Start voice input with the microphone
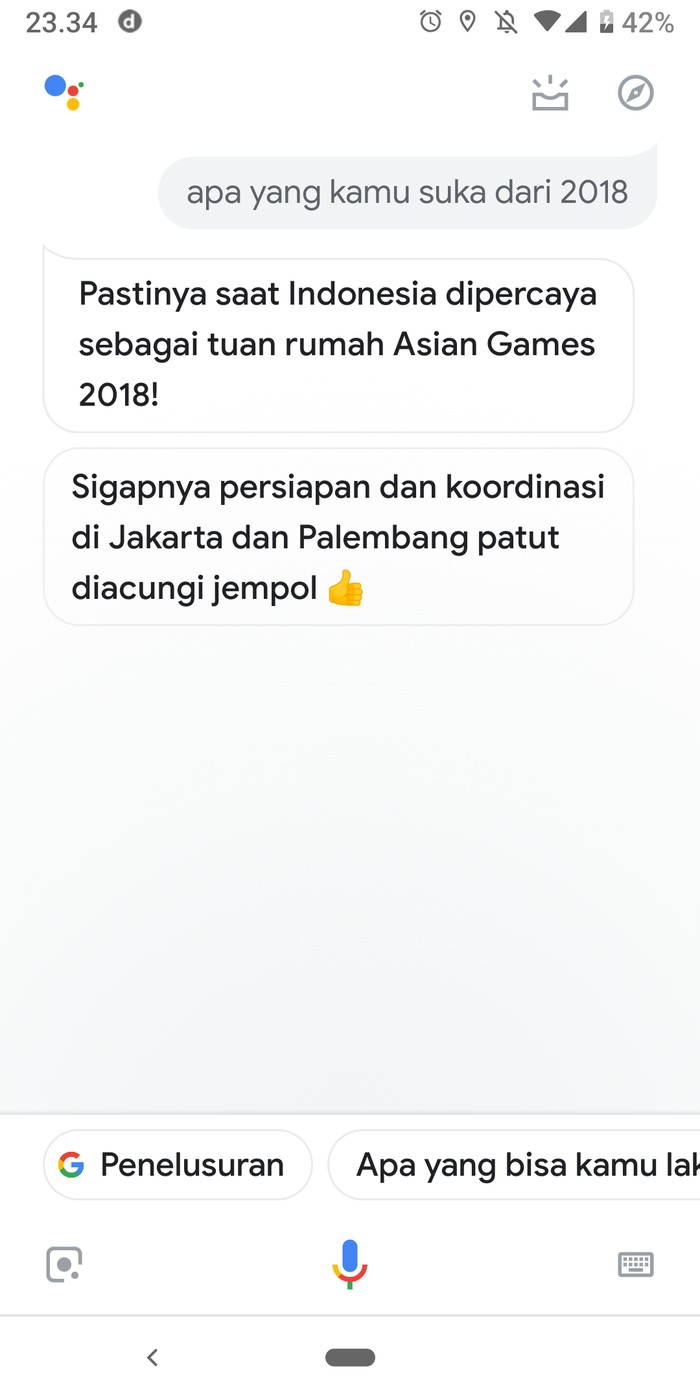This screenshot has width=700, height=1400. click(x=350, y=1263)
